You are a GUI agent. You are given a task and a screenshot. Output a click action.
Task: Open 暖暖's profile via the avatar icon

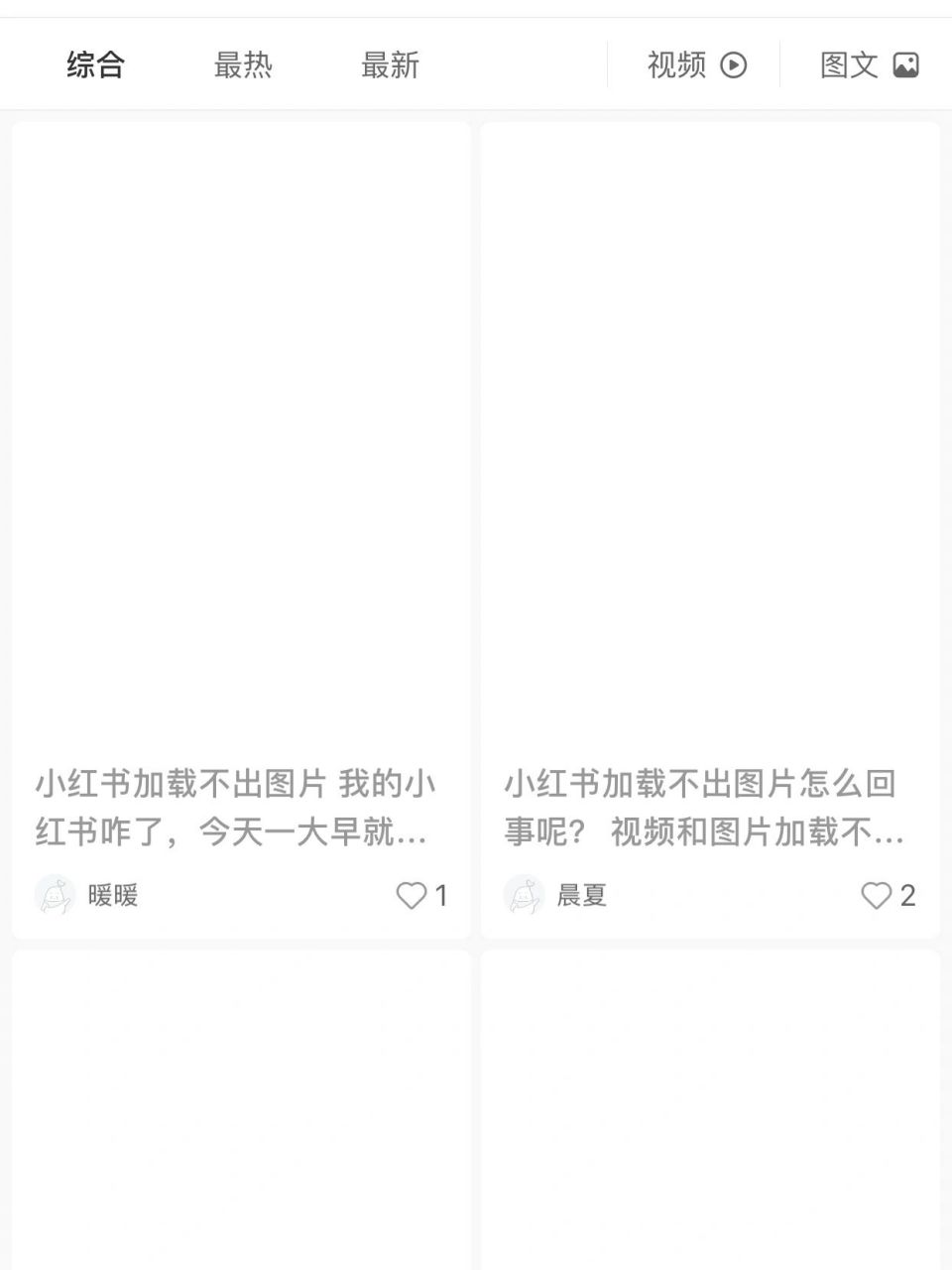(x=56, y=895)
